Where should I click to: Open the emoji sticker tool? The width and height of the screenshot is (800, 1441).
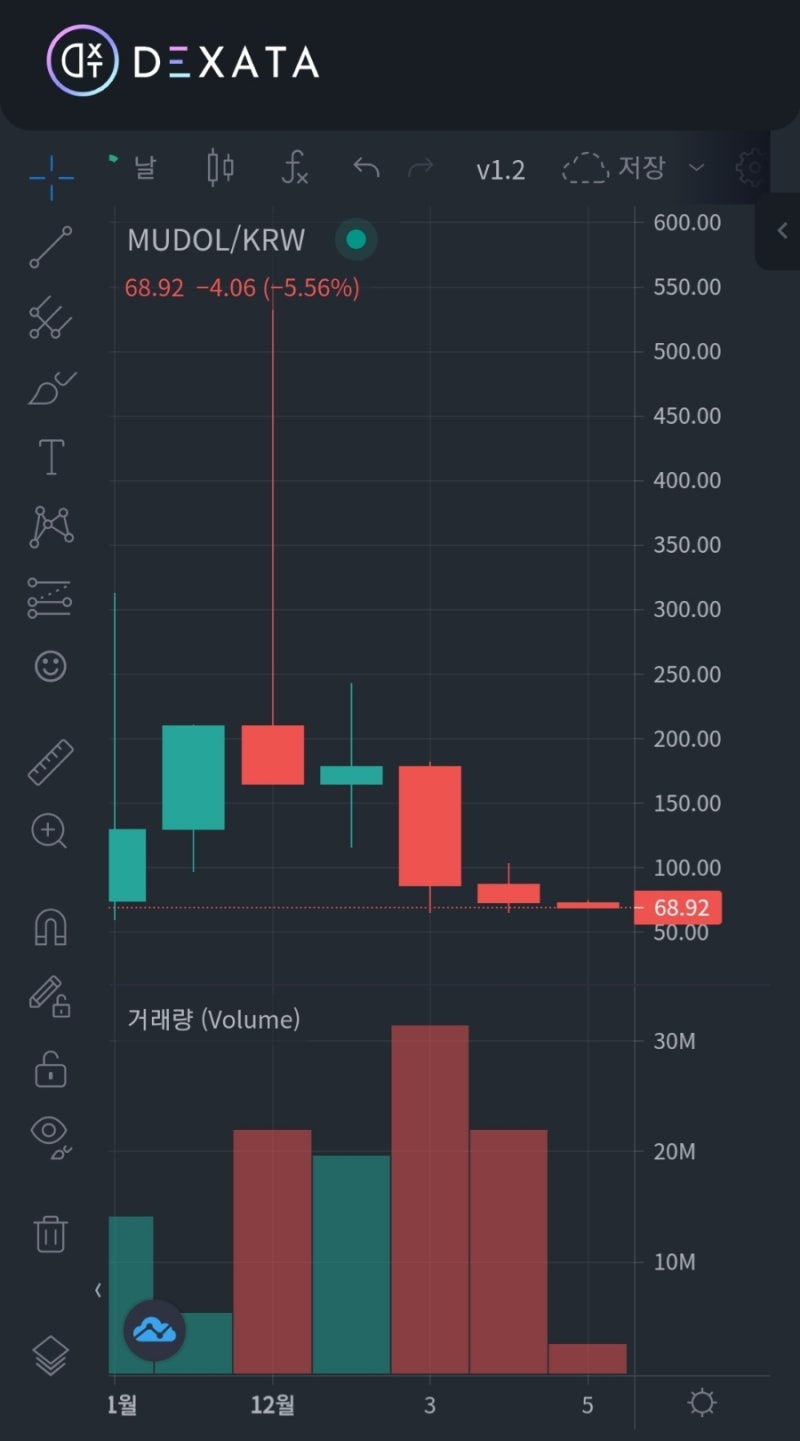click(x=51, y=666)
